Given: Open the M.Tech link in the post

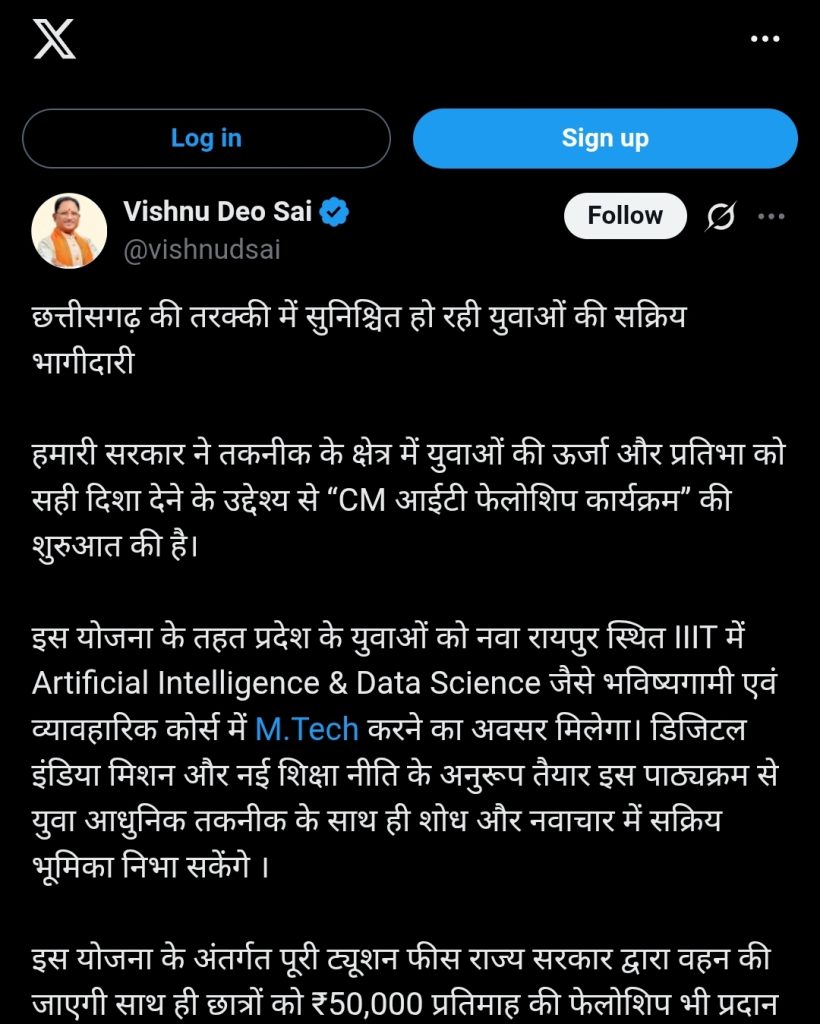Looking at the screenshot, I should point(307,729).
